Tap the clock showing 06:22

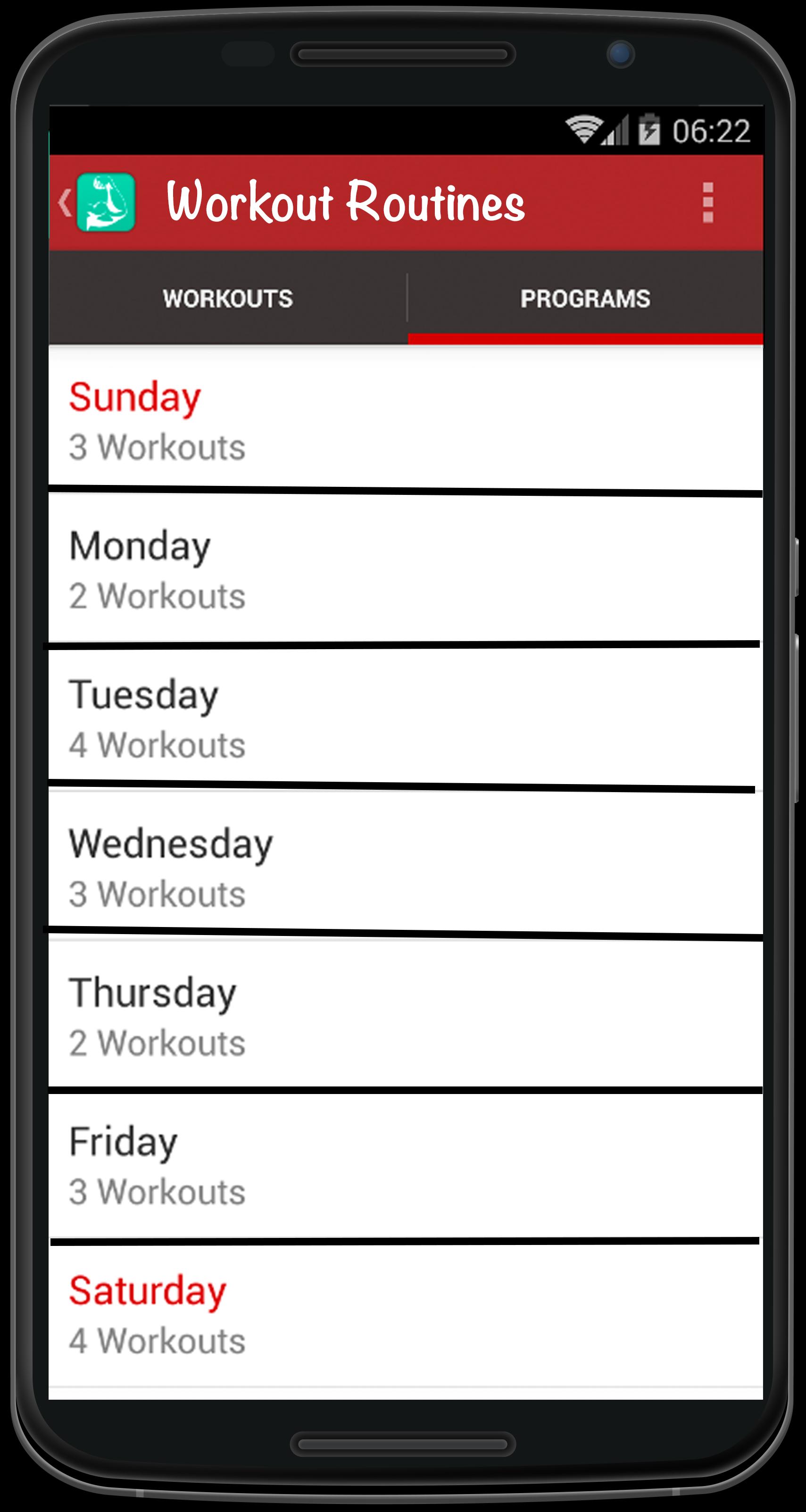coord(711,130)
